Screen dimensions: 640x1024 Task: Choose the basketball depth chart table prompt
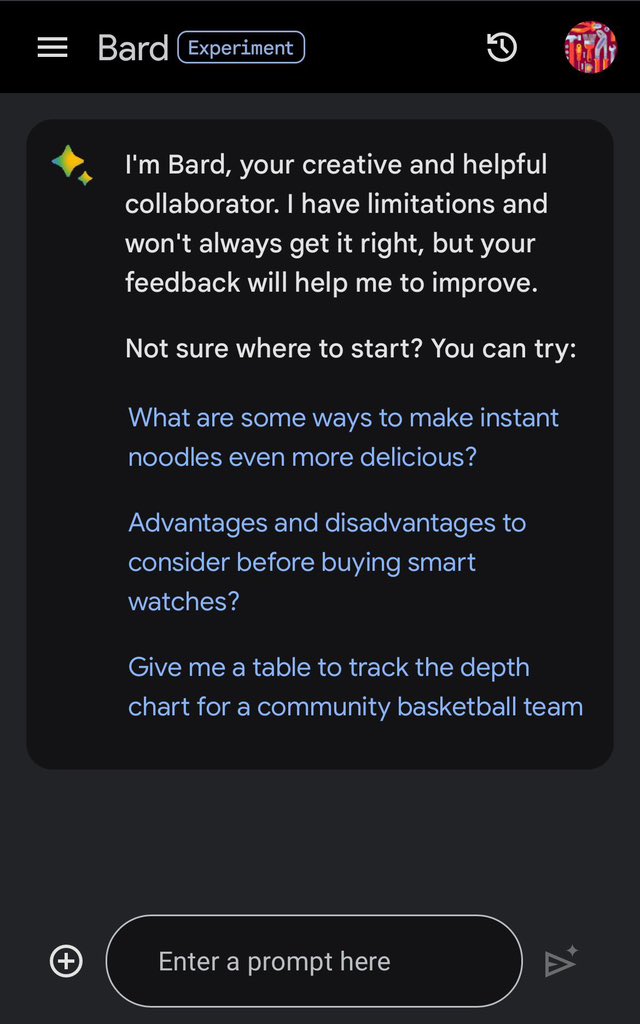click(355, 687)
